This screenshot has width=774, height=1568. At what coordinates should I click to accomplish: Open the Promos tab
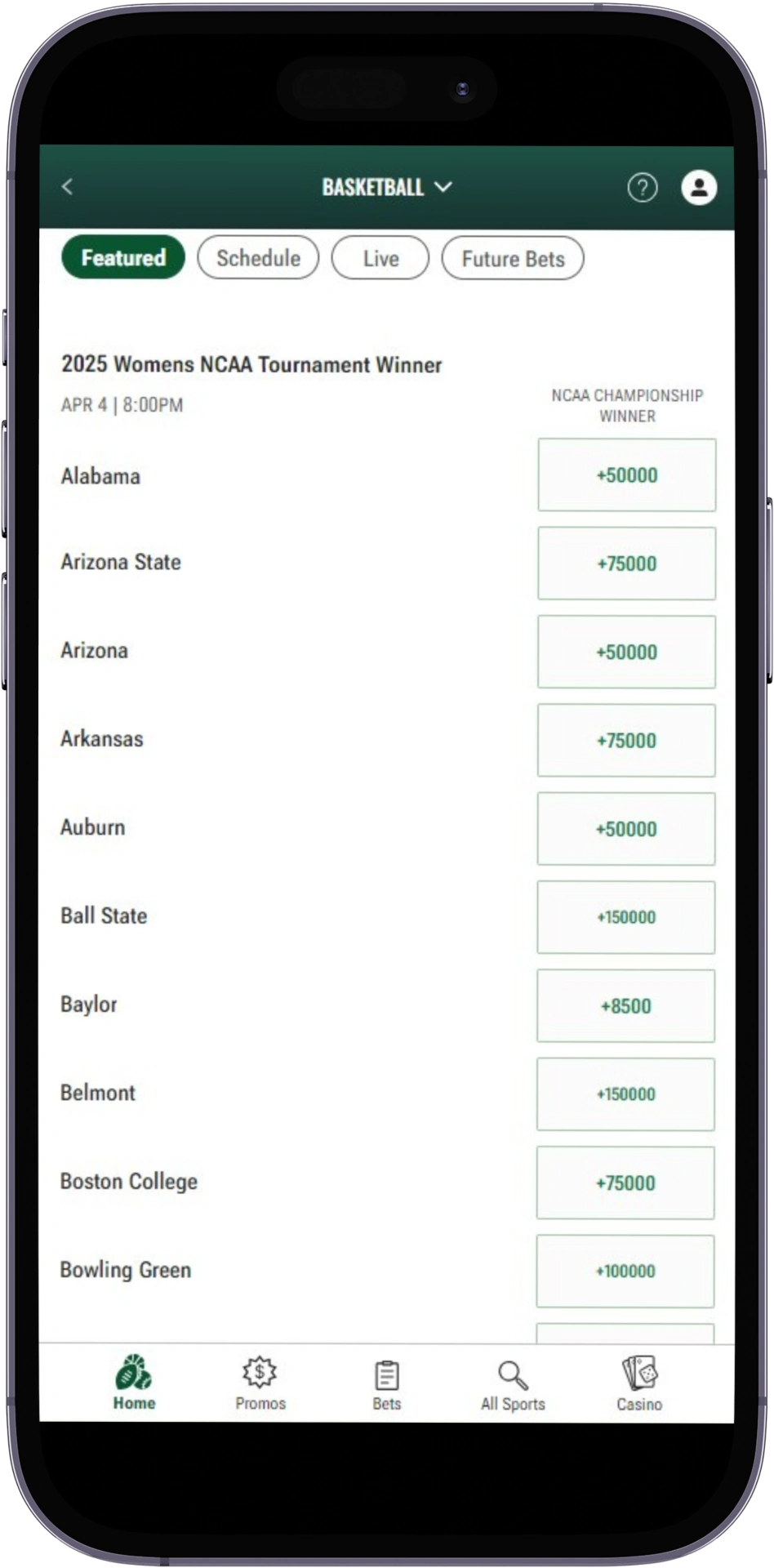[260, 1383]
